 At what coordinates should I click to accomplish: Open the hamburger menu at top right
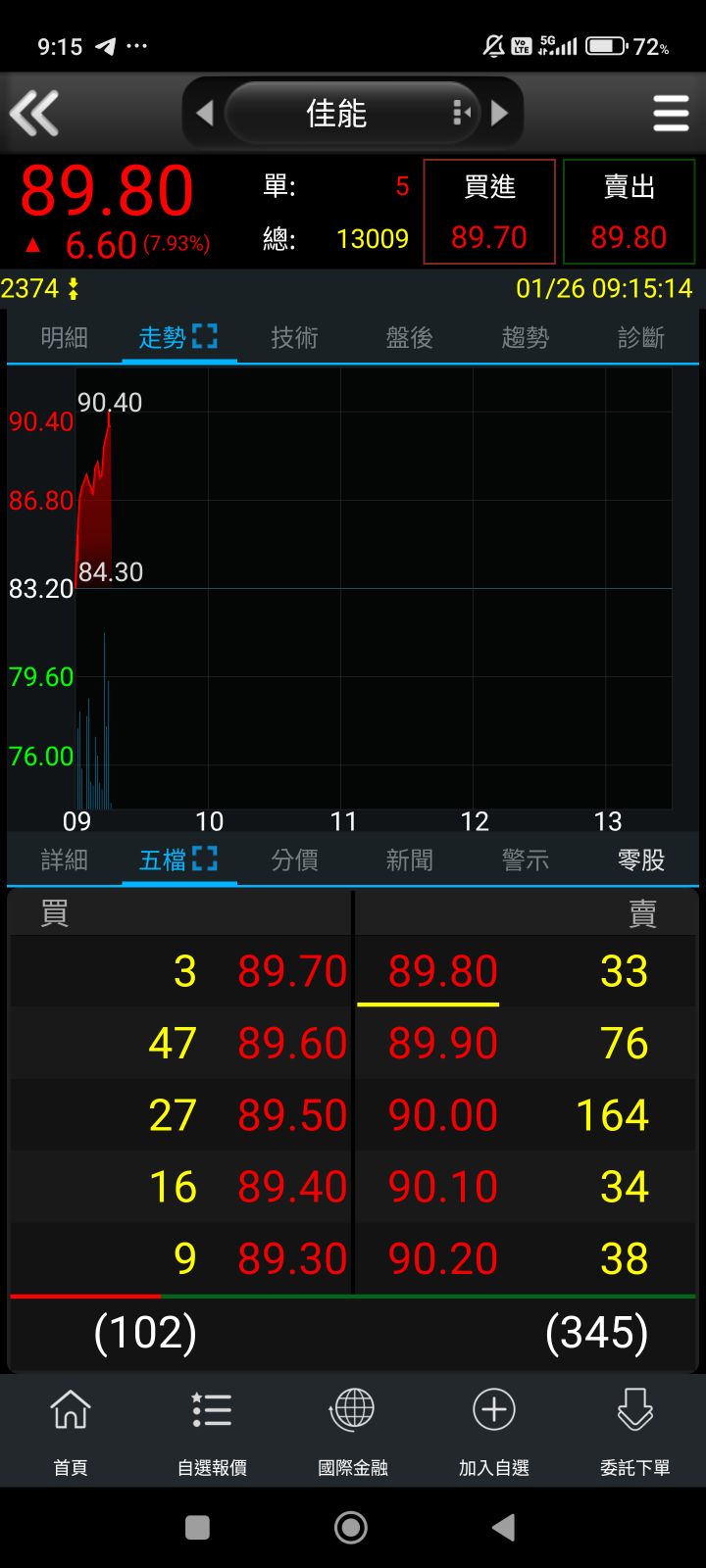pyautogui.click(x=671, y=113)
